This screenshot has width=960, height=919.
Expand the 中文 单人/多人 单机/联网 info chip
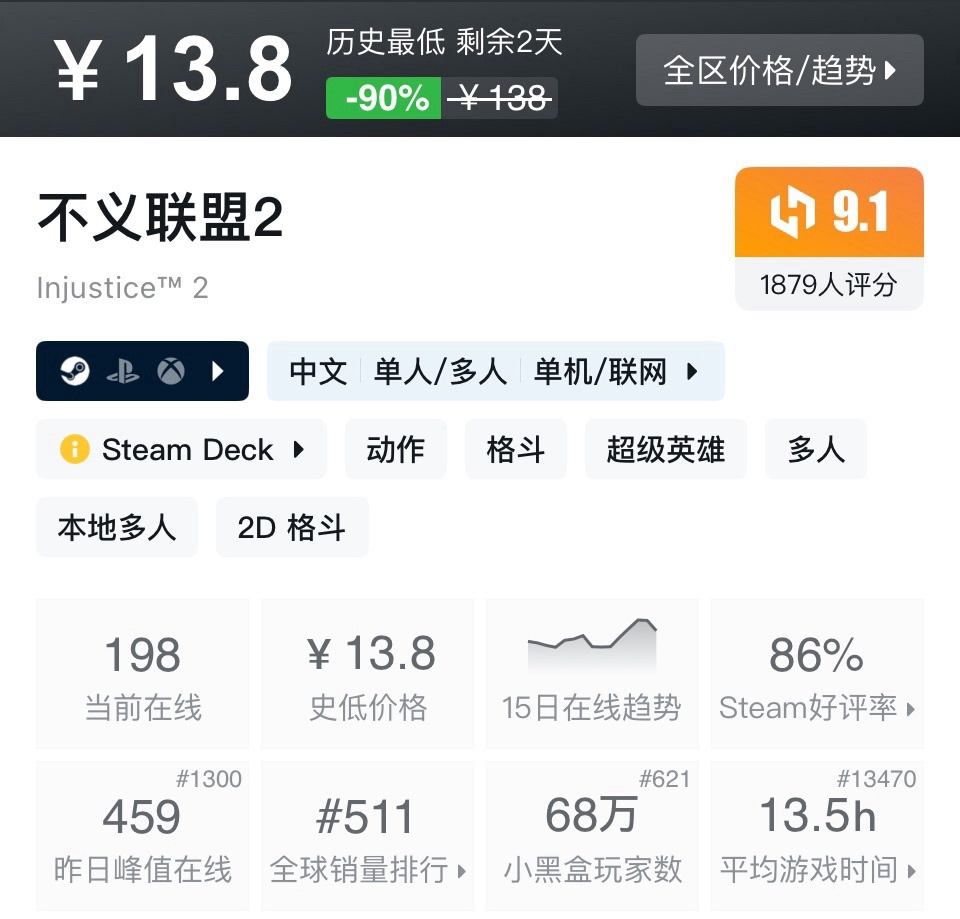click(495, 371)
